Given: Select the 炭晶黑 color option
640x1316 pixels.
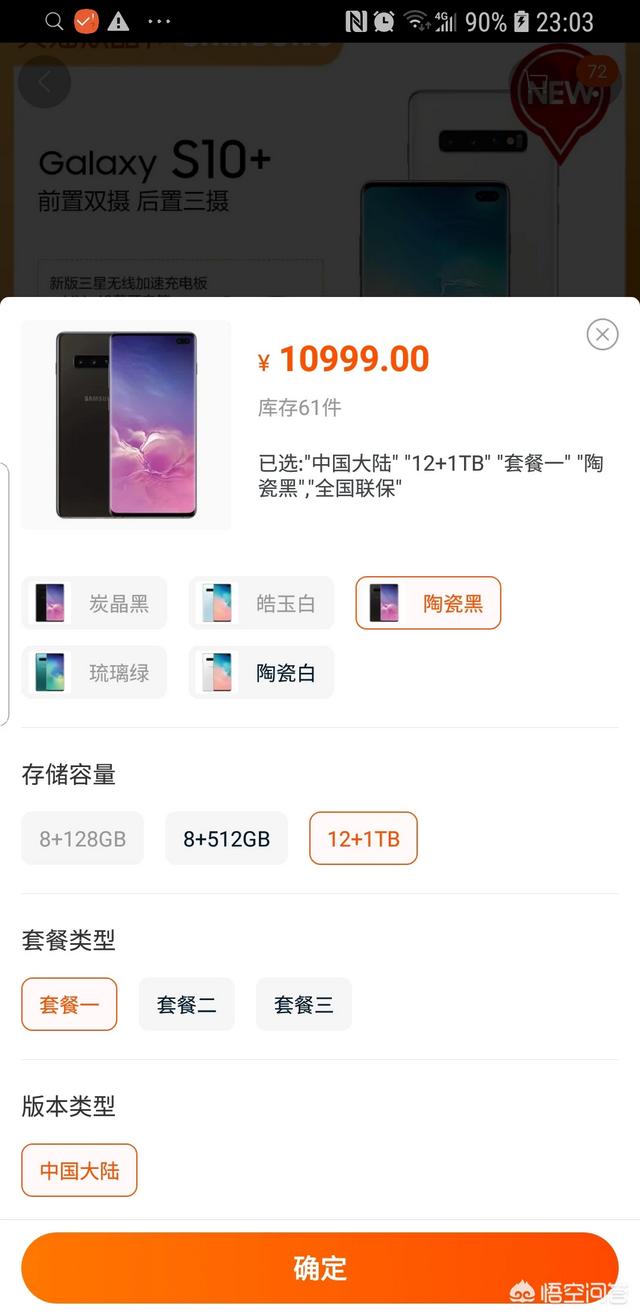Looking at the screenshot, I should point(94,603).
